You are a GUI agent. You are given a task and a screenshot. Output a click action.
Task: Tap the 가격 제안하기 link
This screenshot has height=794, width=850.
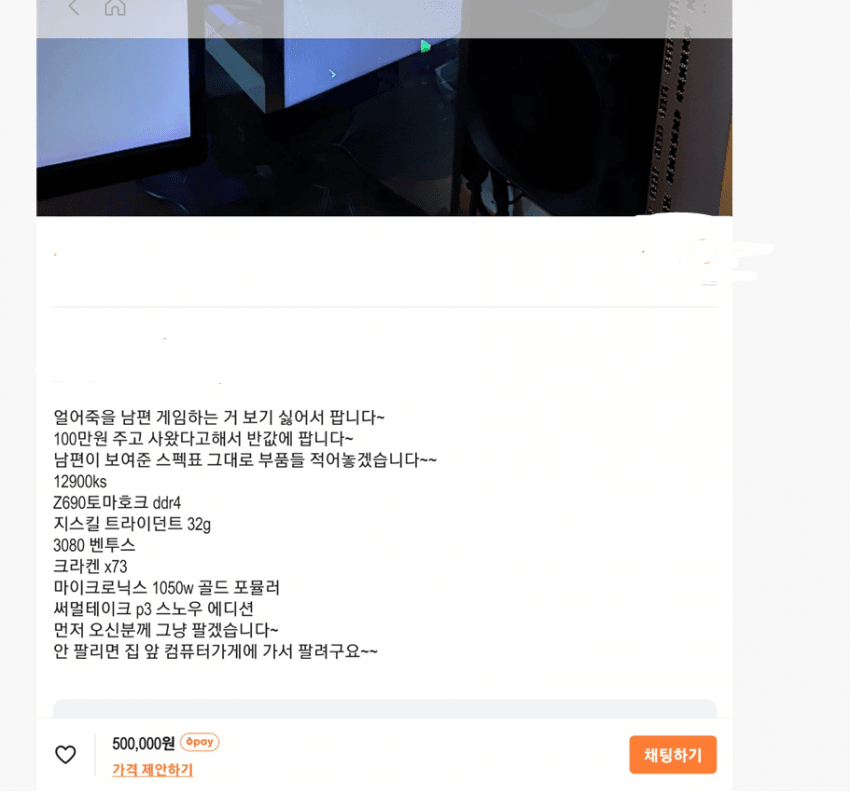click(152, 770)
